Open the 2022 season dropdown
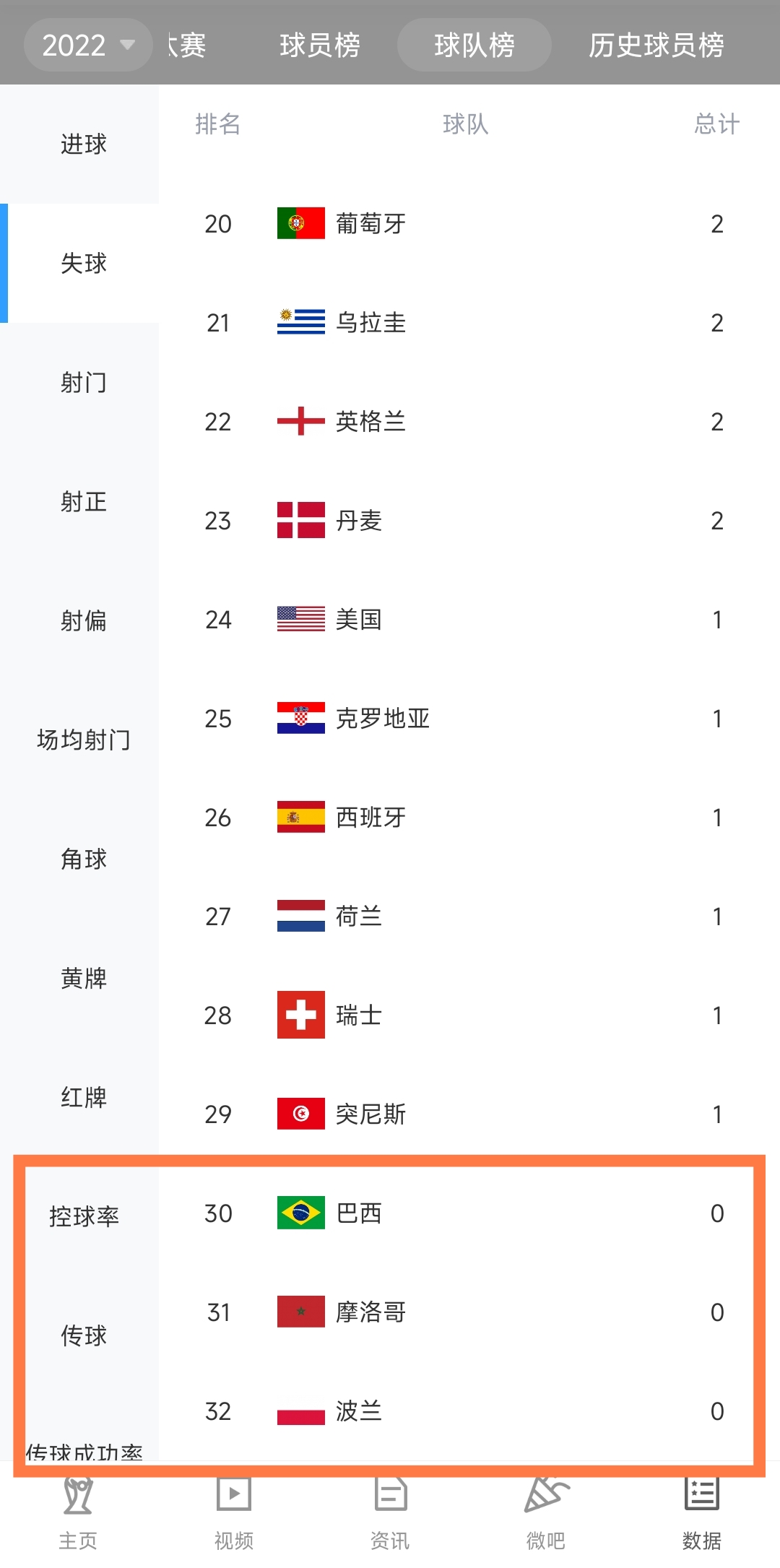Viewport: 780px width, 1568px height. coord(88,45)
